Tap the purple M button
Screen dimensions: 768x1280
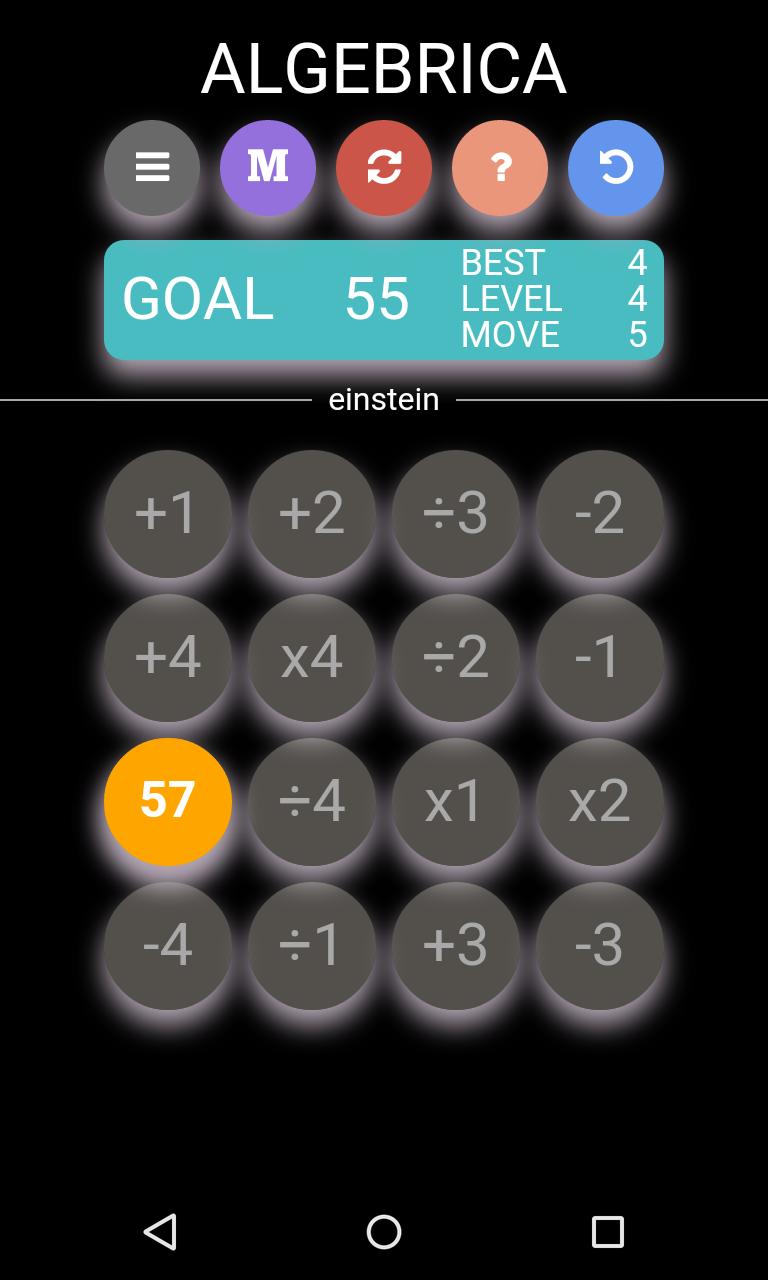pyautogui.click(x=268, y=168)
